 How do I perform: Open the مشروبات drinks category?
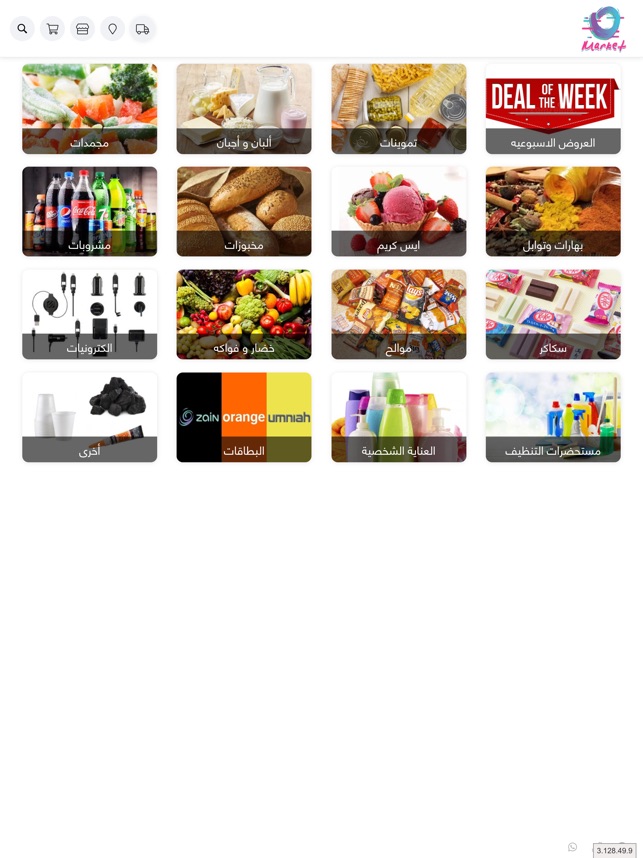click(89, 211)
